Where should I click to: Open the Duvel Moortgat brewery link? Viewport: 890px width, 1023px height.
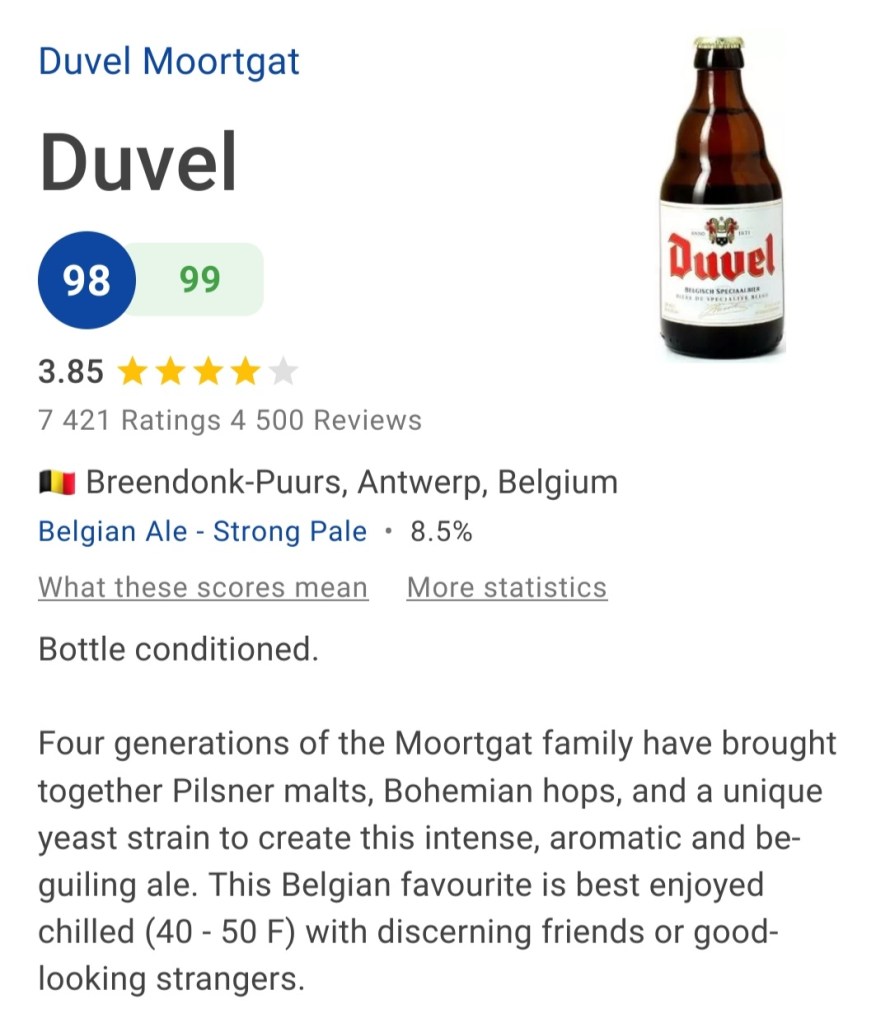pyautogui.click(x=169, y=61)
